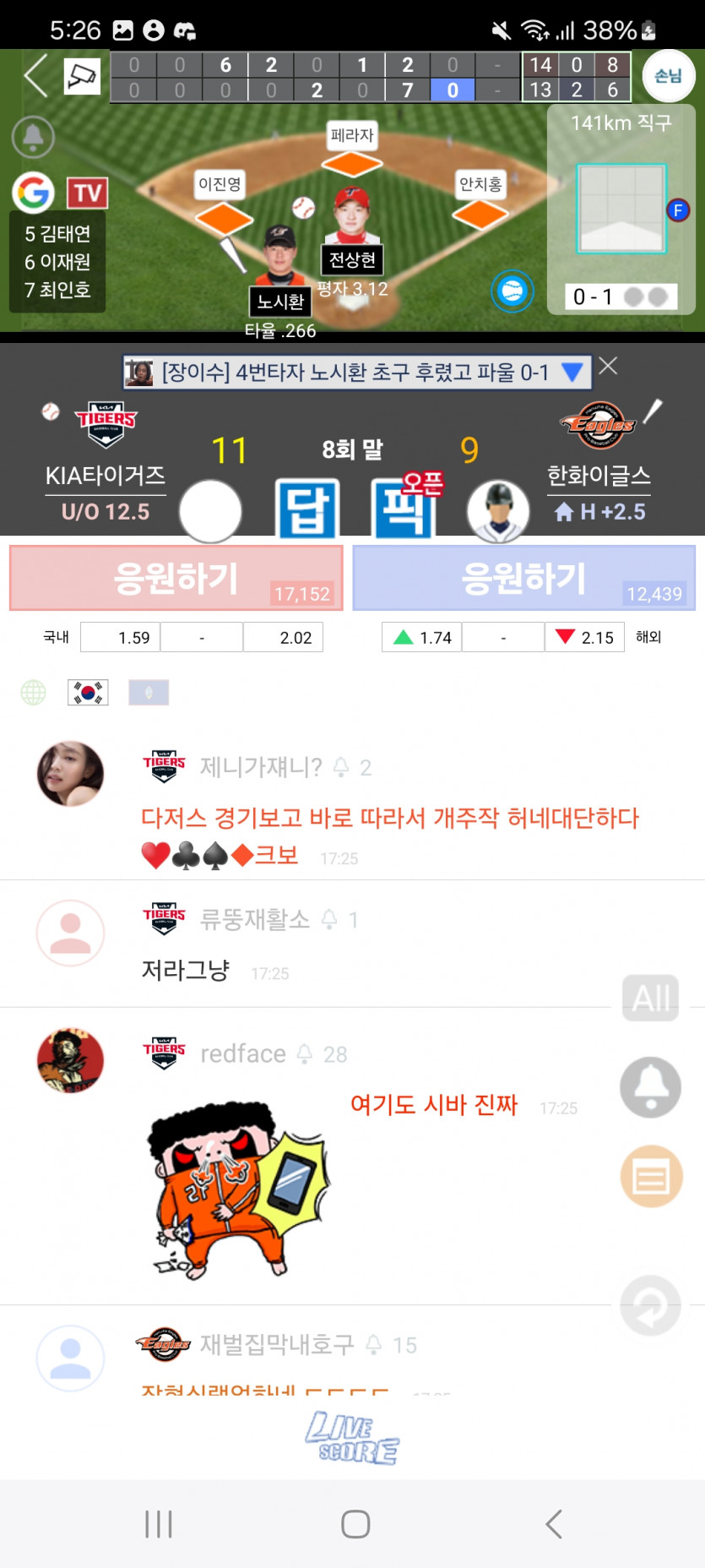Toggle the bell alert on the field
Image resolution: width=705 pixels, height=1568 pixels.
pos(34,137)
